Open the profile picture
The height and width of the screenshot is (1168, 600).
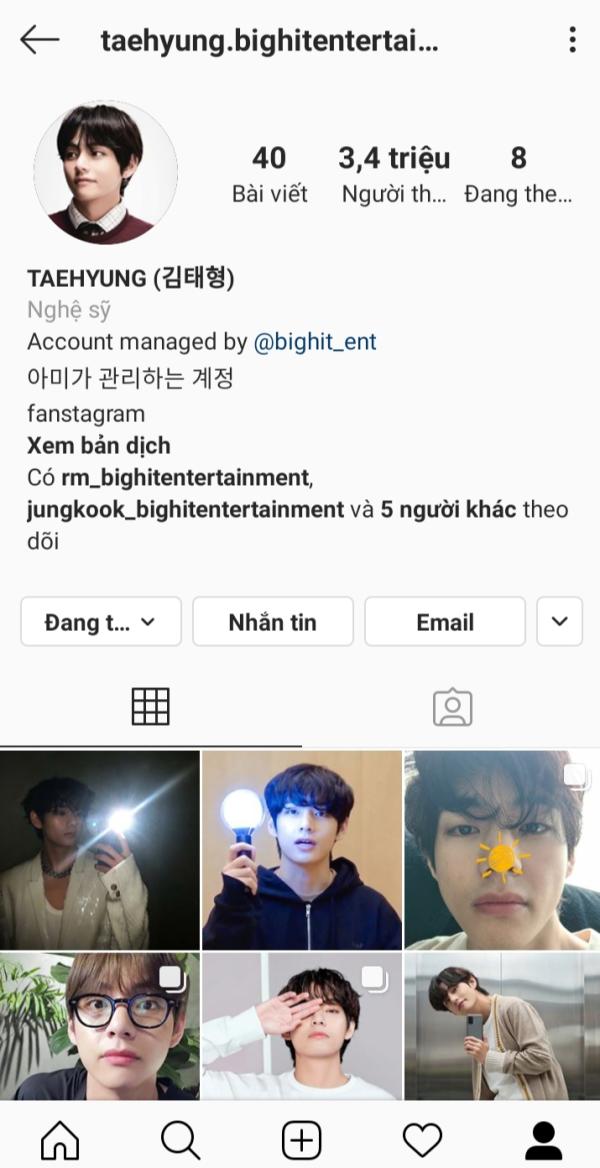point(105,172)
